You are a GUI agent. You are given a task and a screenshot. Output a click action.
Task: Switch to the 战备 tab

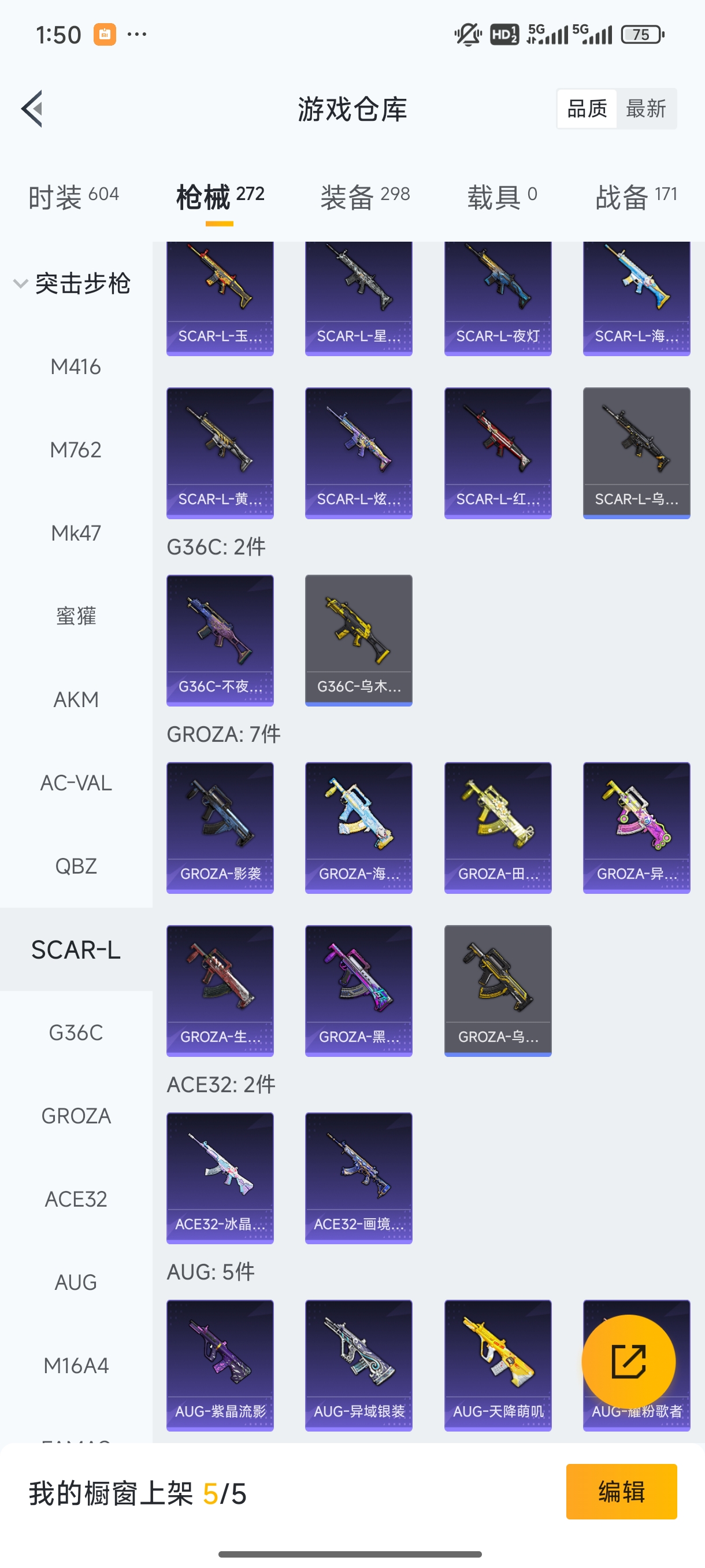tap(636, 197)
